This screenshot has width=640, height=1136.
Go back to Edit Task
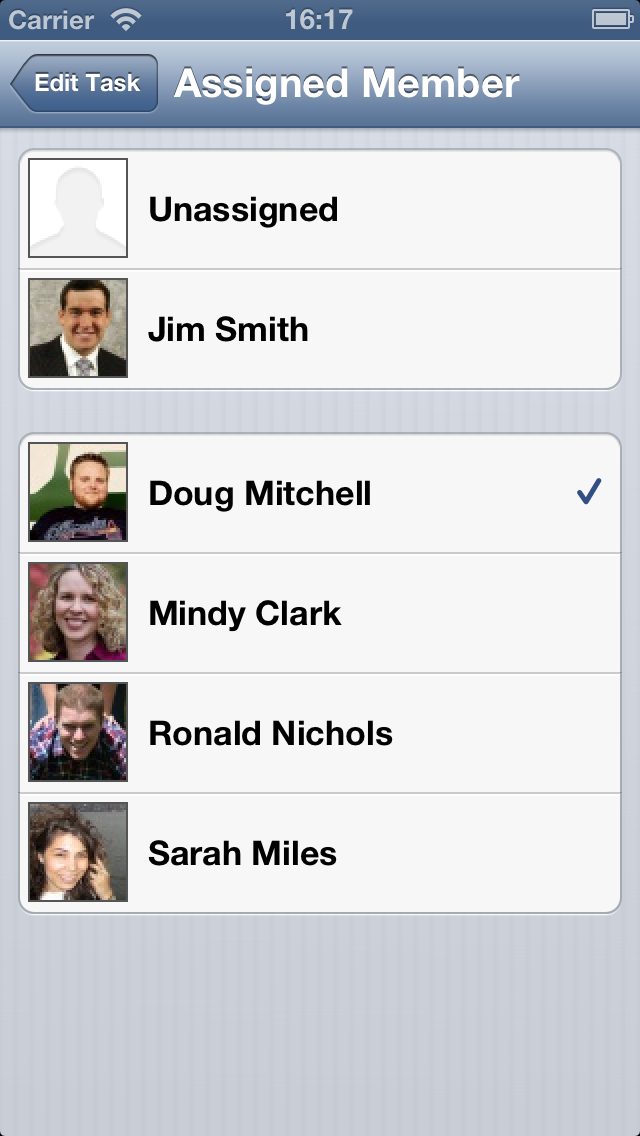point(86,84)
